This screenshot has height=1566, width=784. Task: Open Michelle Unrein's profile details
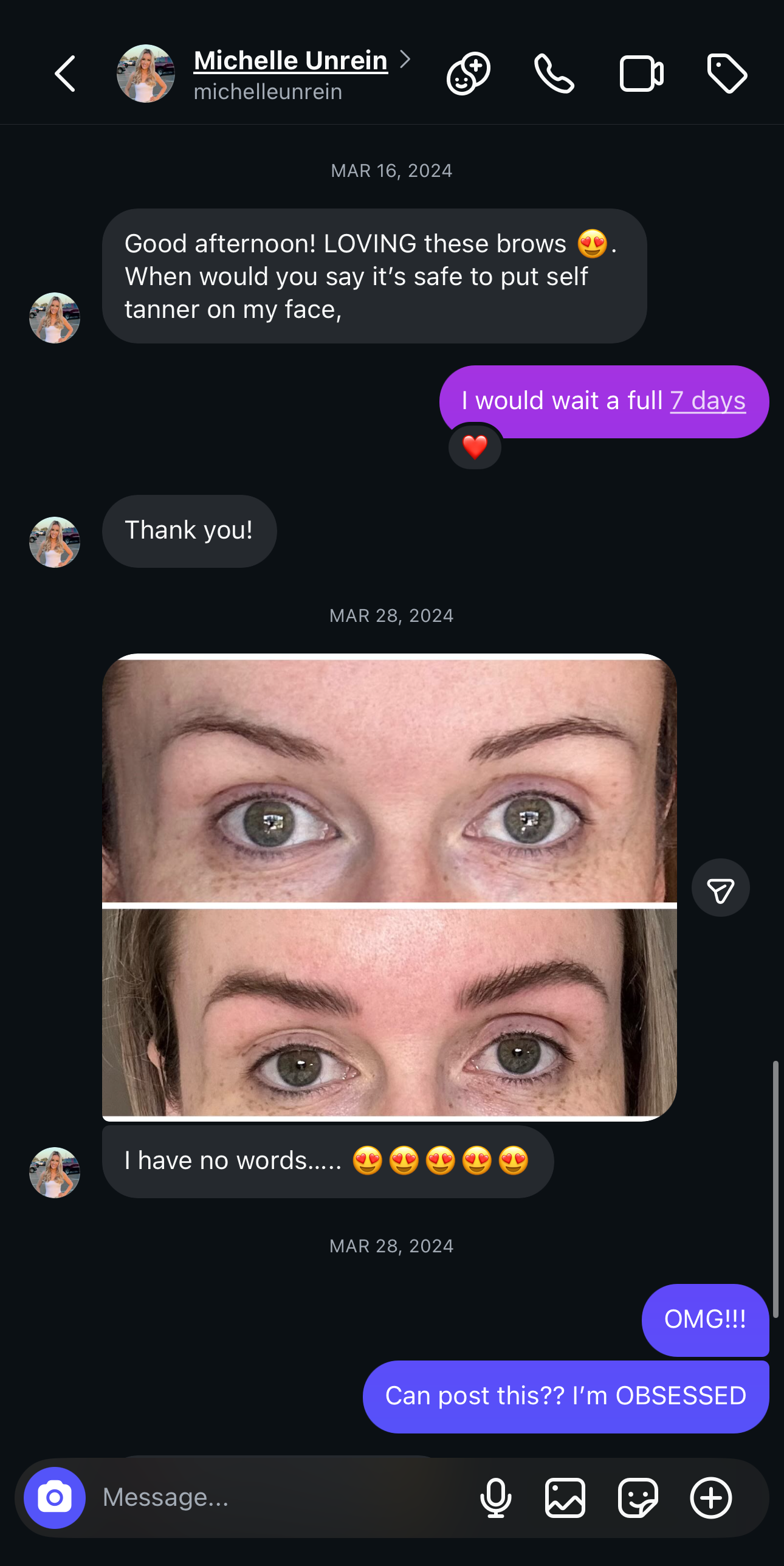(x=291, y=61)
